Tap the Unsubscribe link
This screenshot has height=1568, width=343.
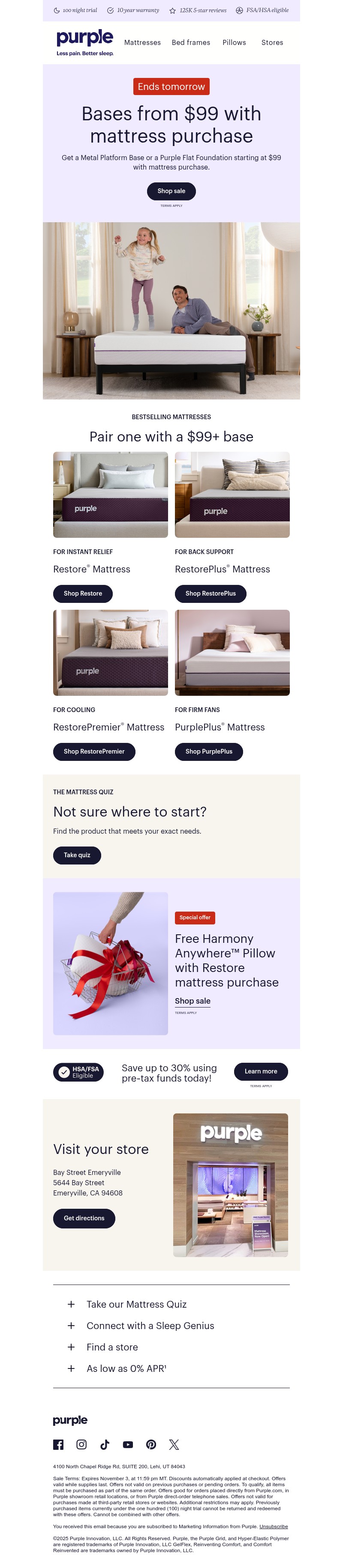[274, 1526]
